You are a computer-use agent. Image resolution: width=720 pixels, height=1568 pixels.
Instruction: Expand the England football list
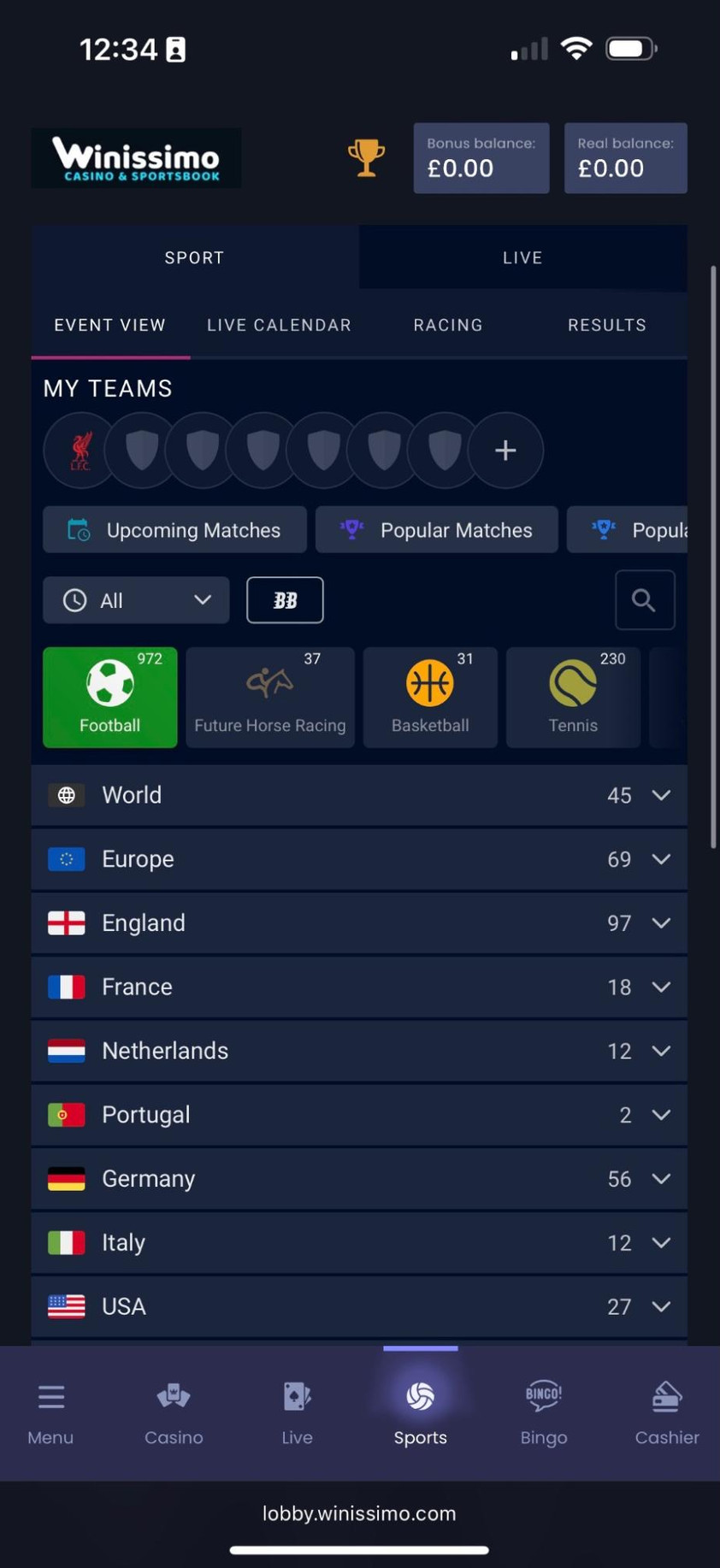tap(359, 923)
